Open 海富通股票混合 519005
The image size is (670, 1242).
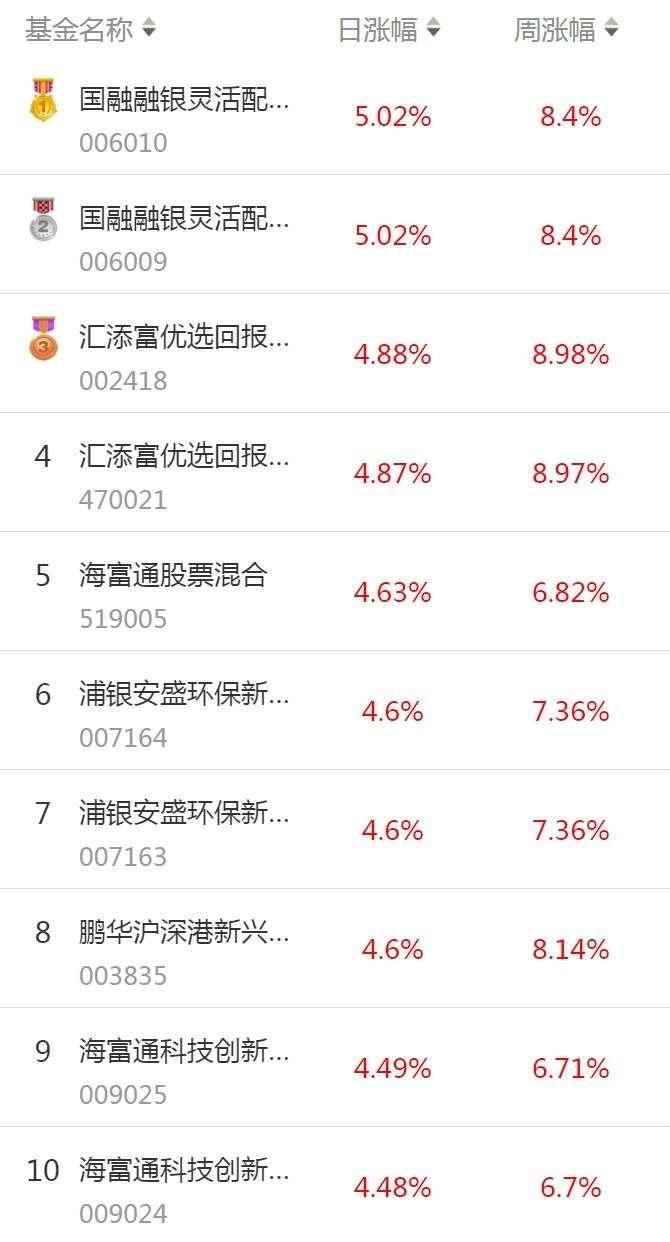tap(335, 592)
